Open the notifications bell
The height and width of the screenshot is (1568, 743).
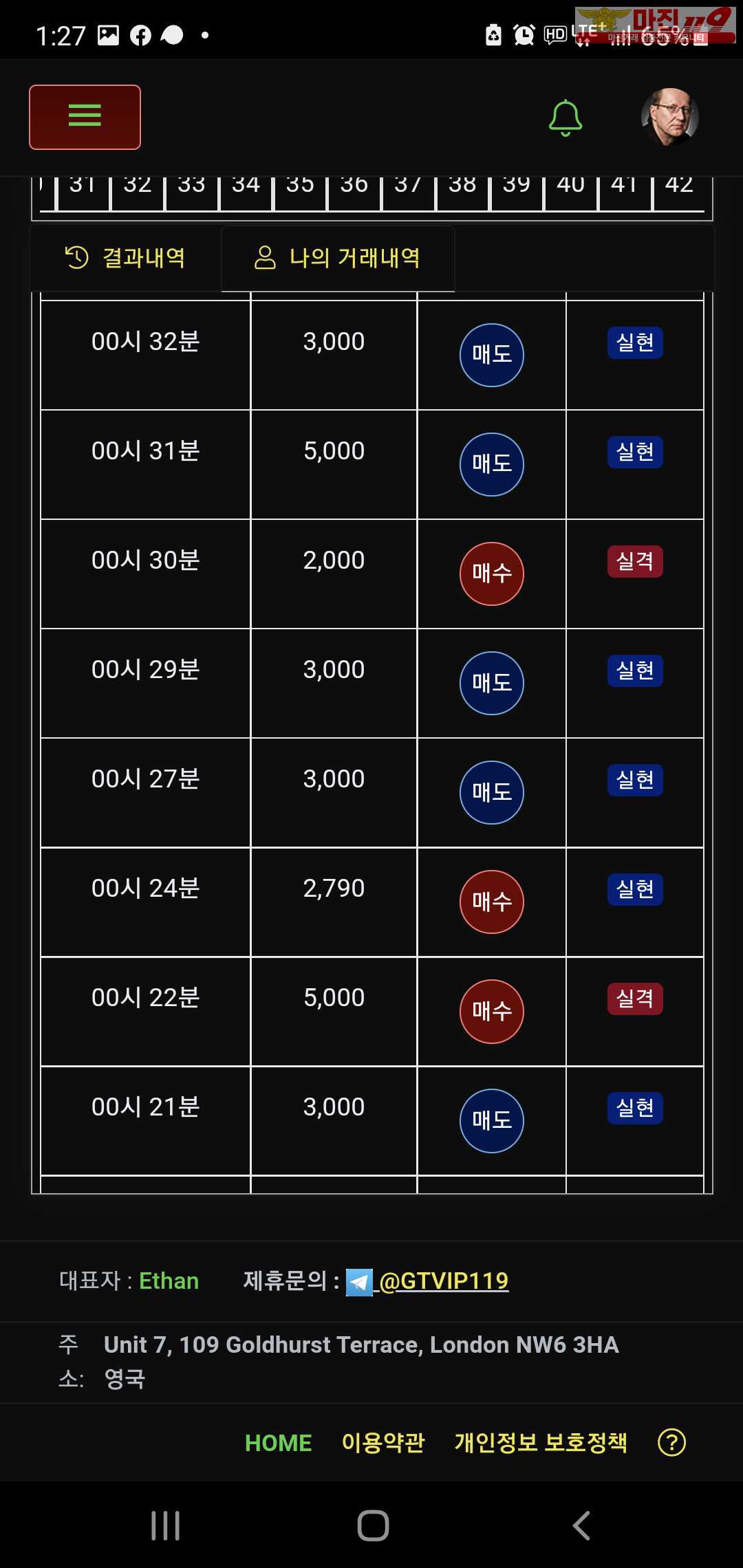566,118
